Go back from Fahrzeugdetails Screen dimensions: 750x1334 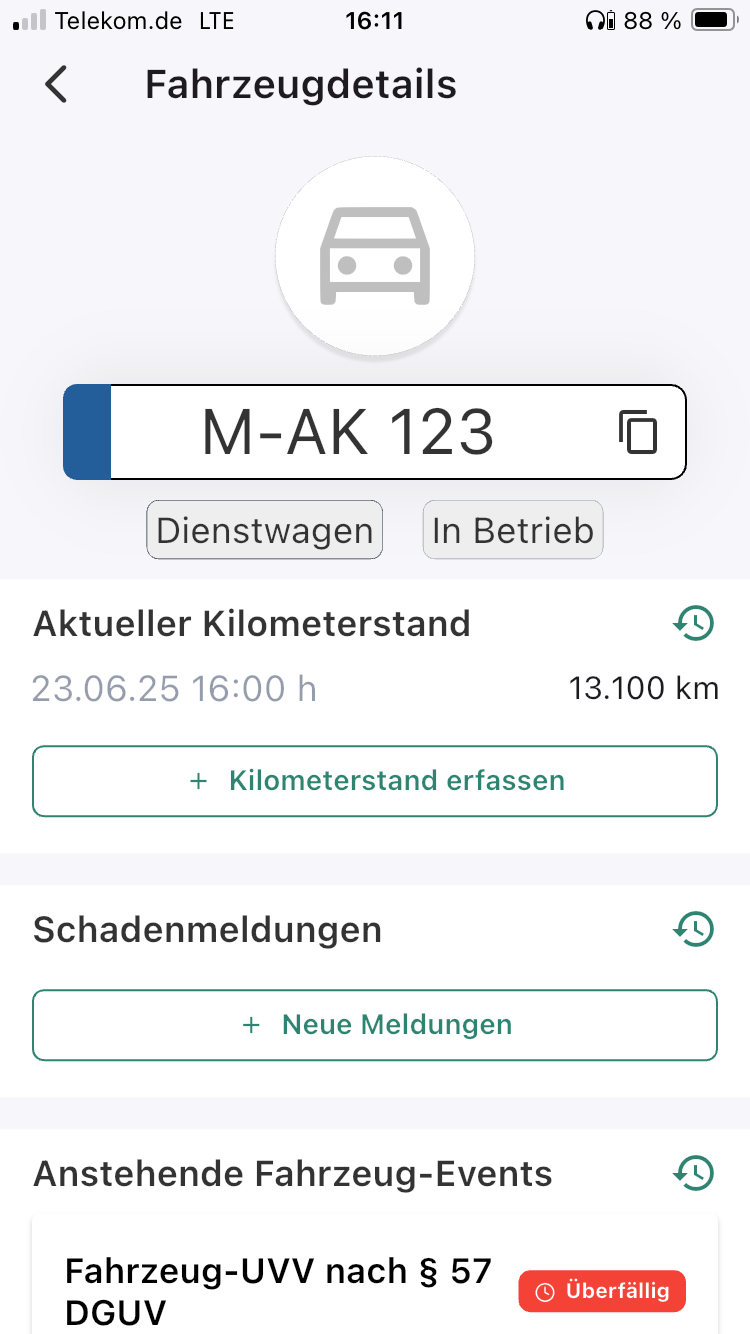click(x=56, y=84)
